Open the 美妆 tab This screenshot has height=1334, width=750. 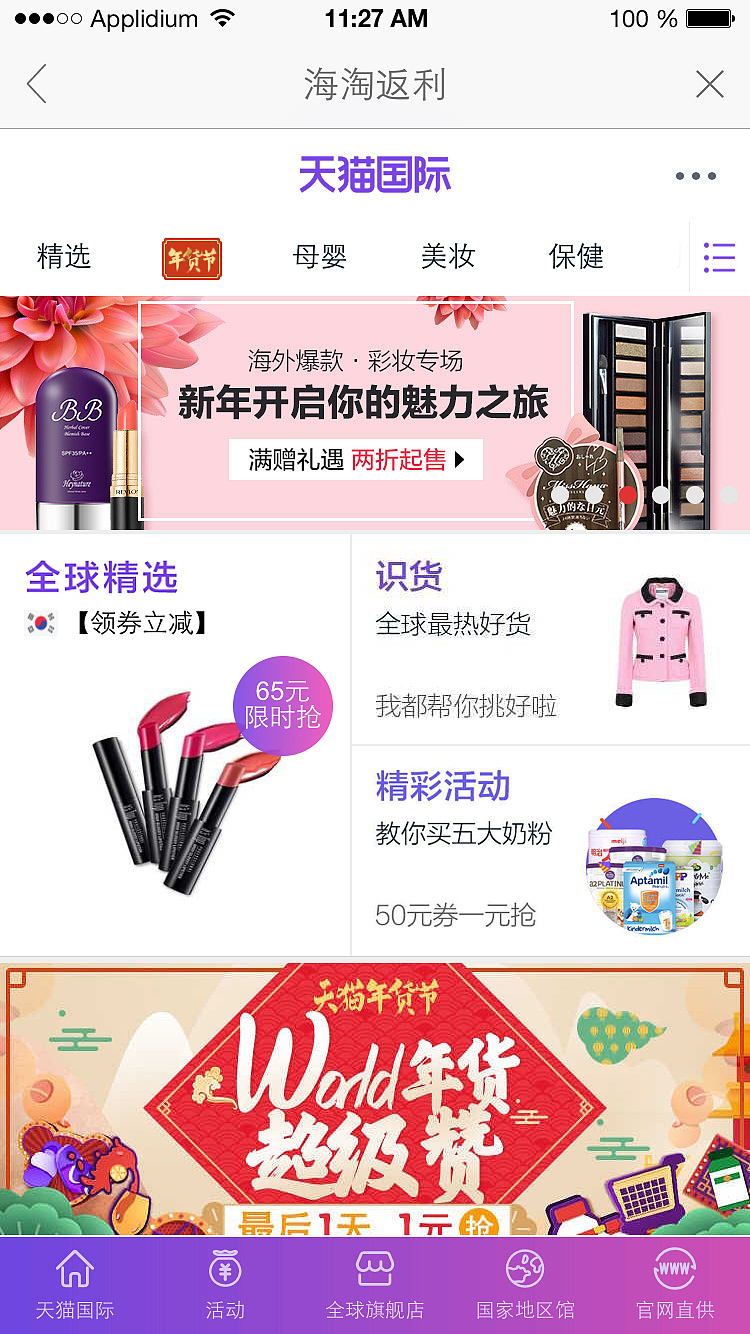tap(447, 257)
